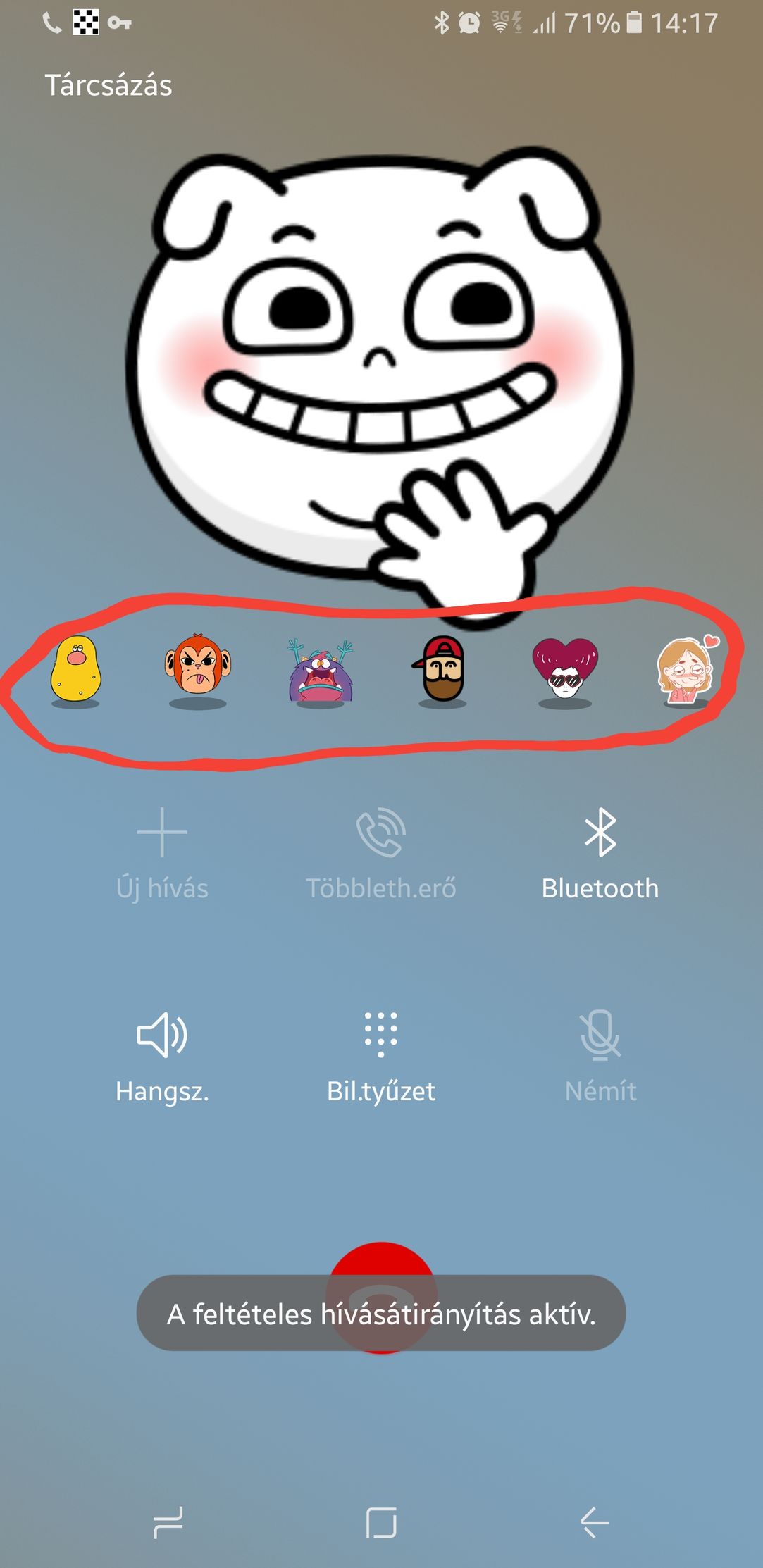Viewport: 763px width, 1568px height.
Task: Go back using the navigation bar
Action: pos(594,1522)
